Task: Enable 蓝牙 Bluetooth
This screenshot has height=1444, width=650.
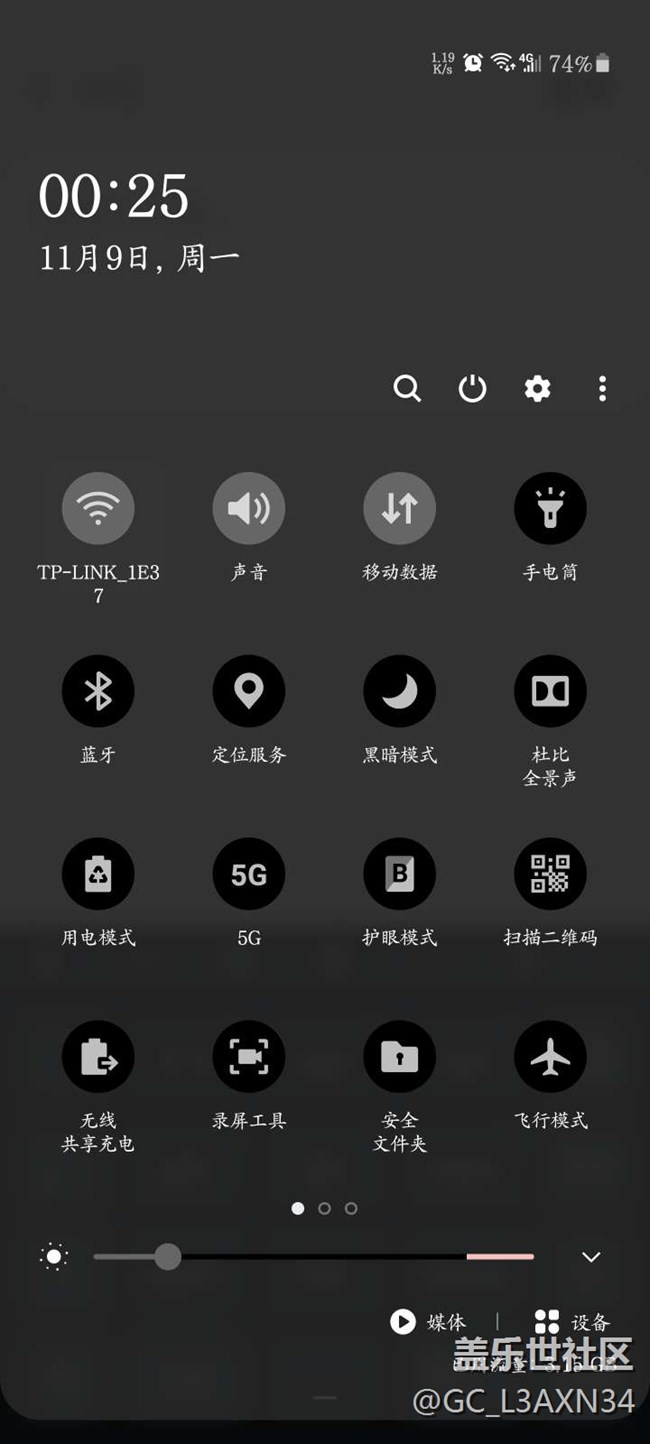Action: (x=98, y=691)
